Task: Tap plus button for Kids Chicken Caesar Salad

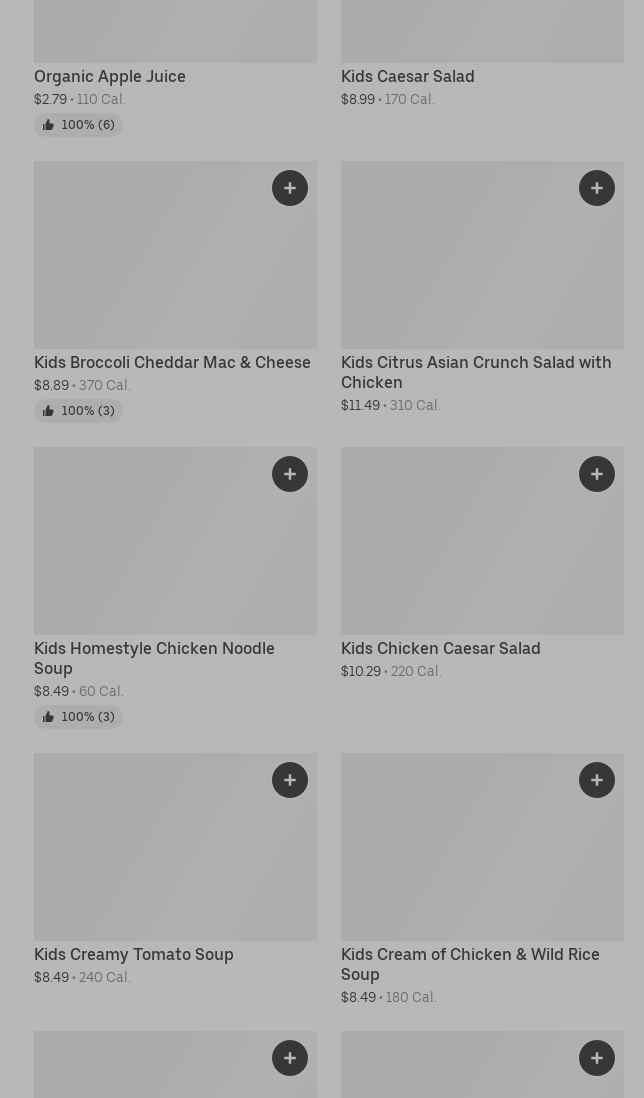Action: 596,474
